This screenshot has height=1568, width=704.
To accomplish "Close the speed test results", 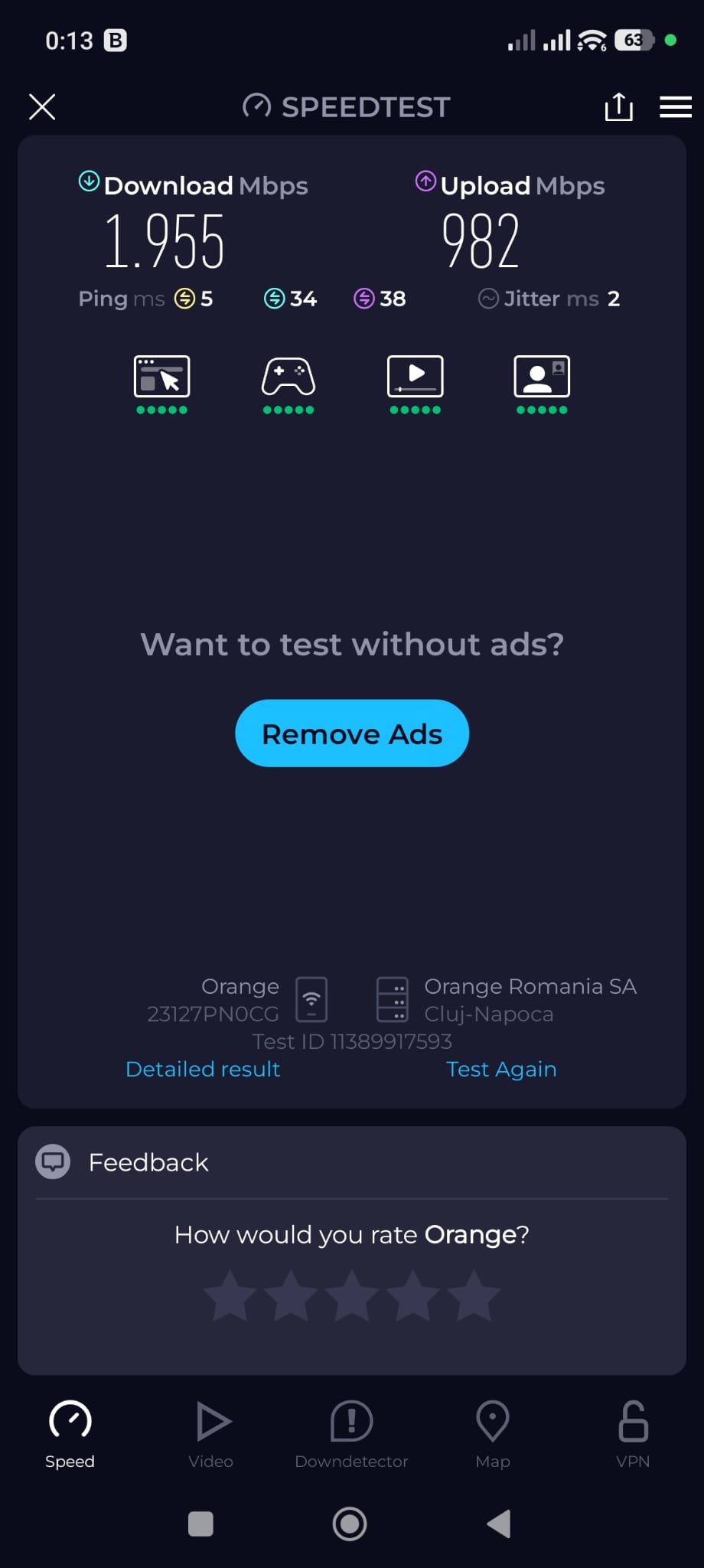I will pos(42,107).
